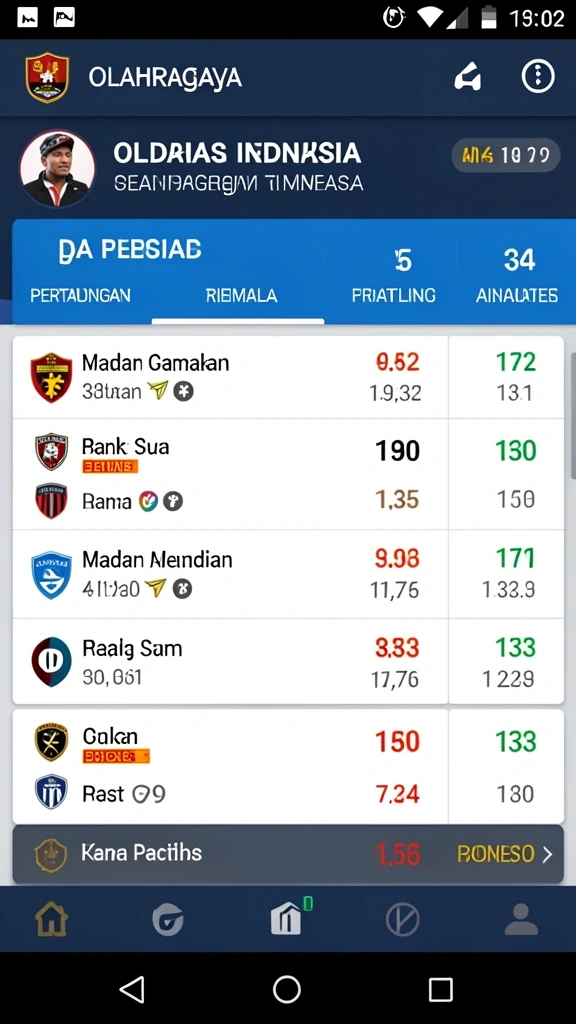
Task: Open the Madan Meındian row
Action: click(x=288, y=574)
